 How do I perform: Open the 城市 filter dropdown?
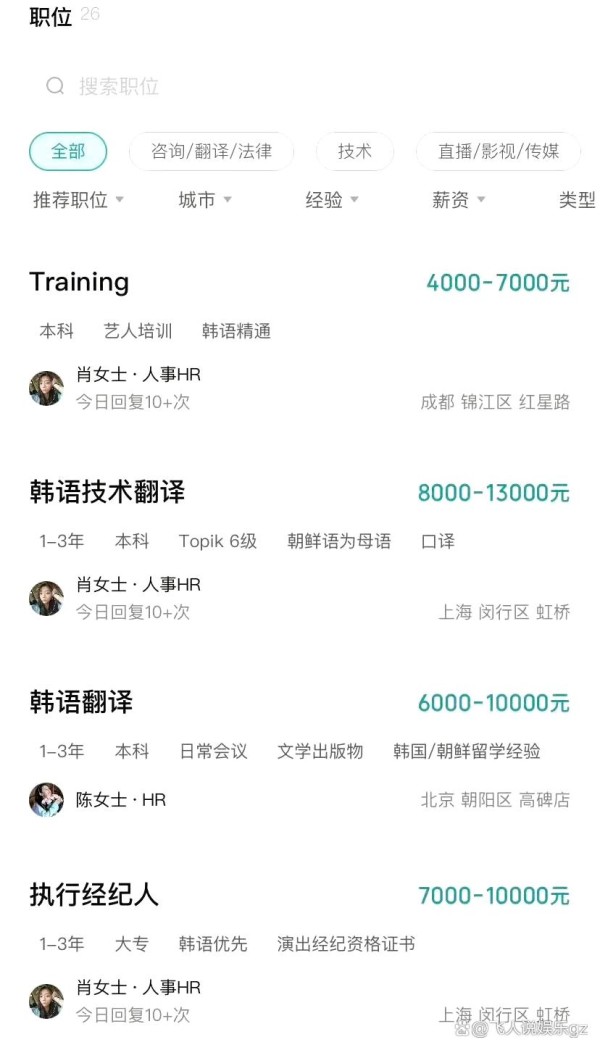coord(205,200)
